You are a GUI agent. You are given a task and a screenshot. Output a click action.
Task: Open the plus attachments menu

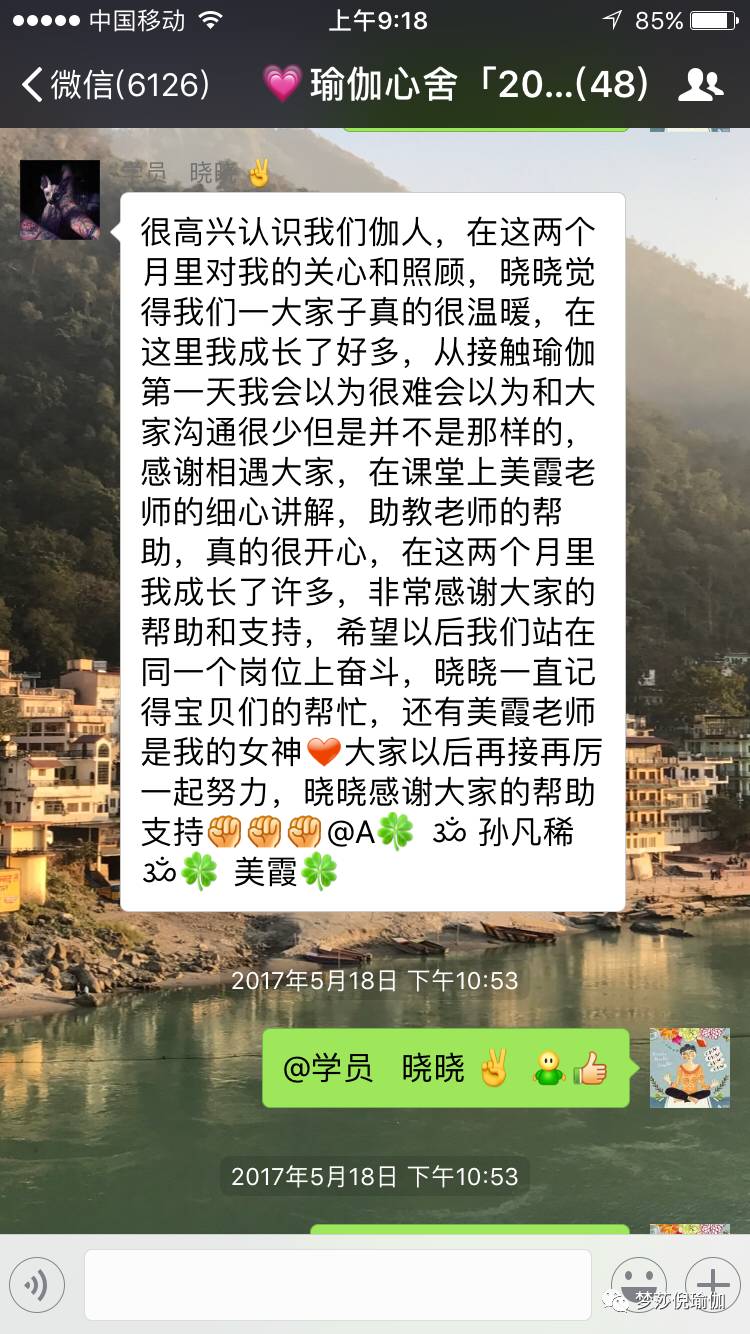tap(712, 1284)
